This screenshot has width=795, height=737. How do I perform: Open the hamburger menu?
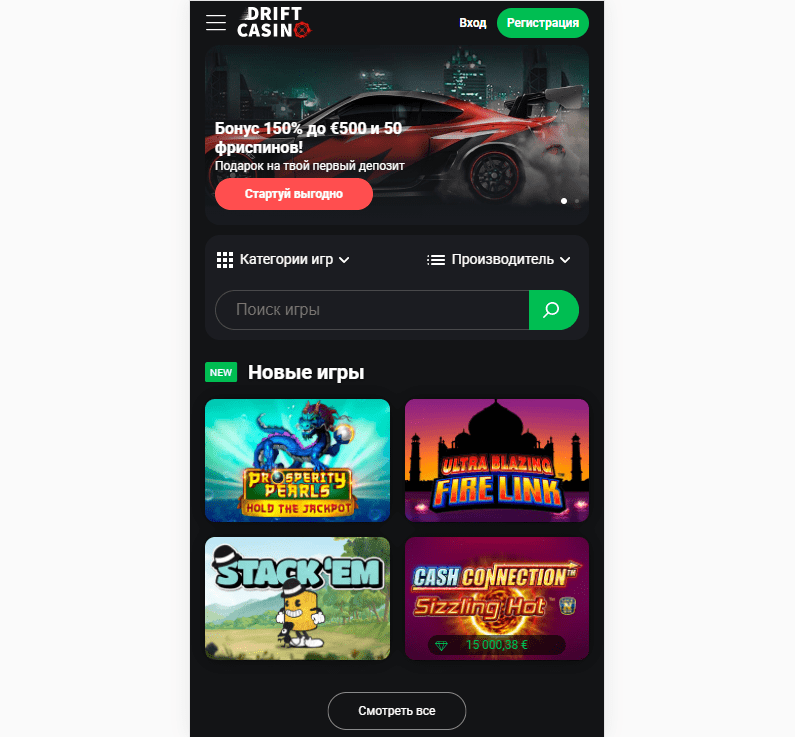point(216,22)
